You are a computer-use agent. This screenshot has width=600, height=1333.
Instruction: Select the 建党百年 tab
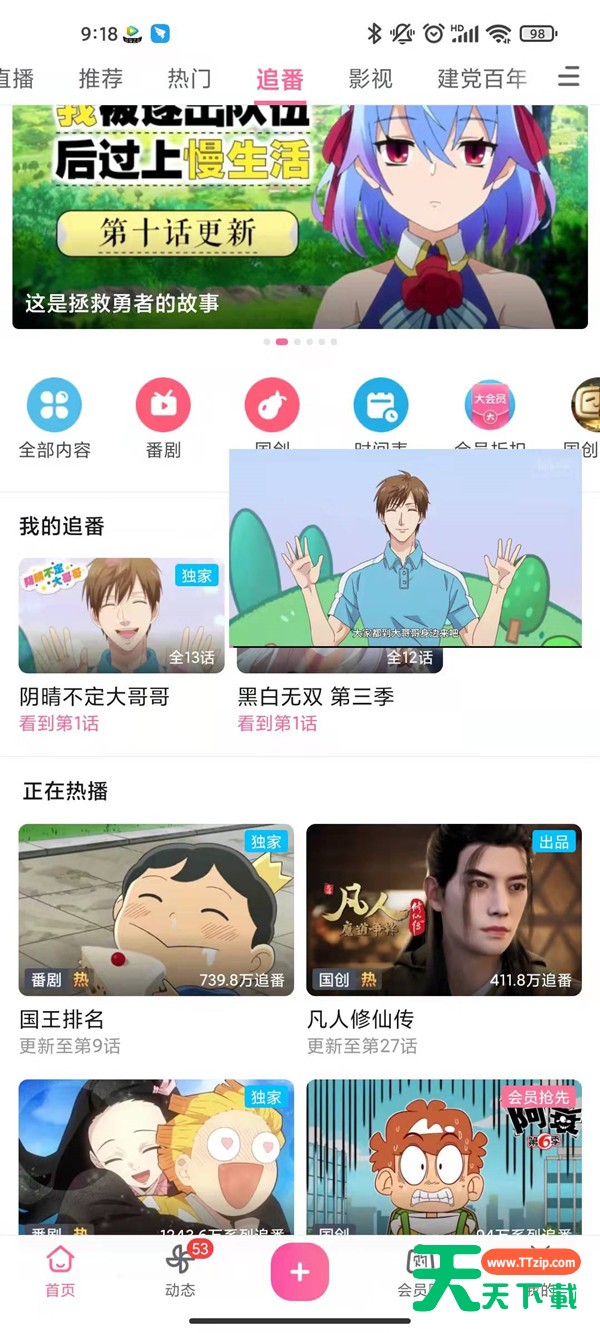(x=482, y=78)
